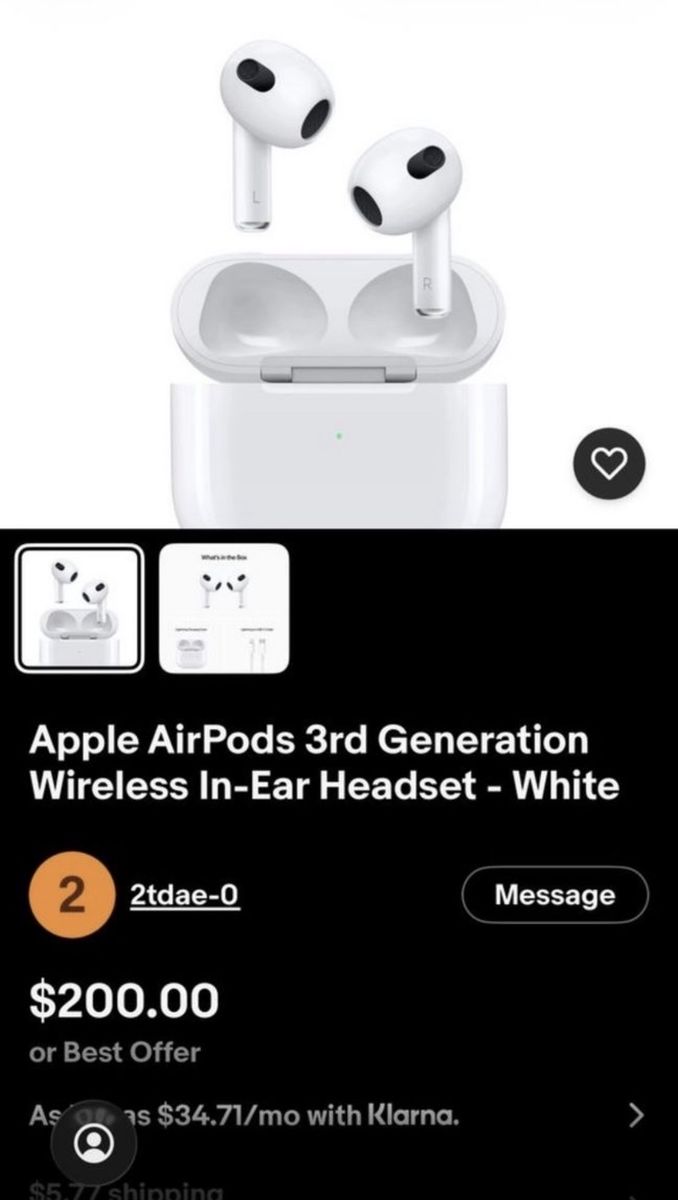Expand the Klarna monthly payment details
678x1200 pixels.
pyautogui.click(x=636, y=1115)
